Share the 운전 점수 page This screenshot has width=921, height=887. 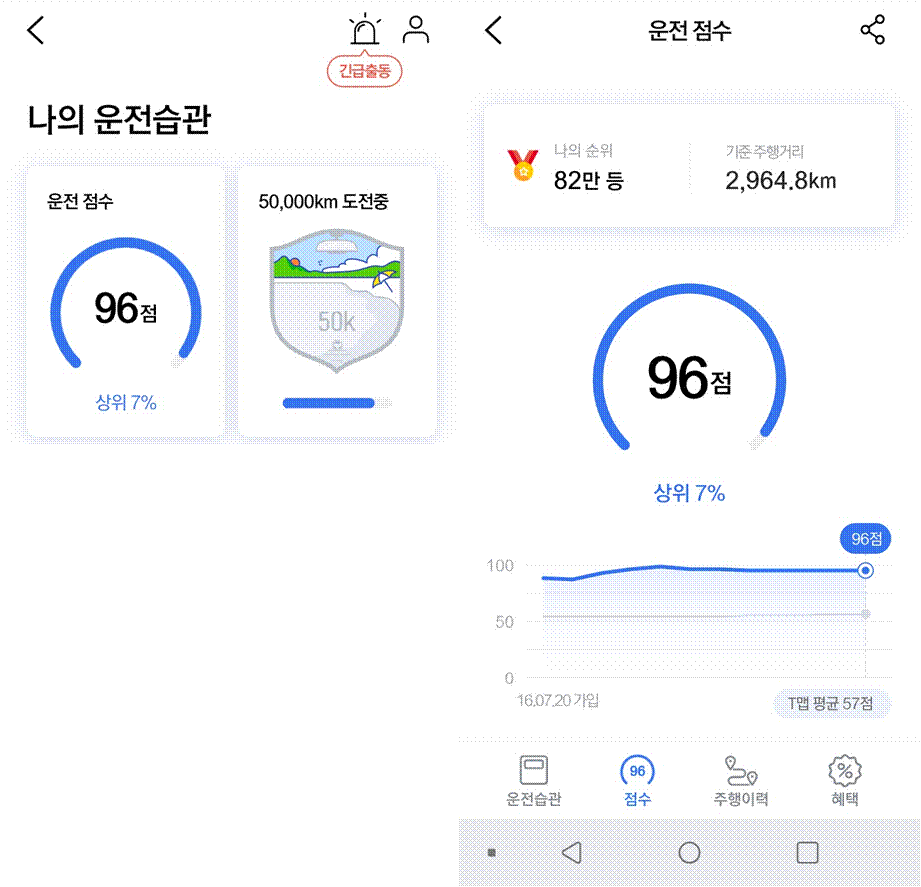pos(873,31)
